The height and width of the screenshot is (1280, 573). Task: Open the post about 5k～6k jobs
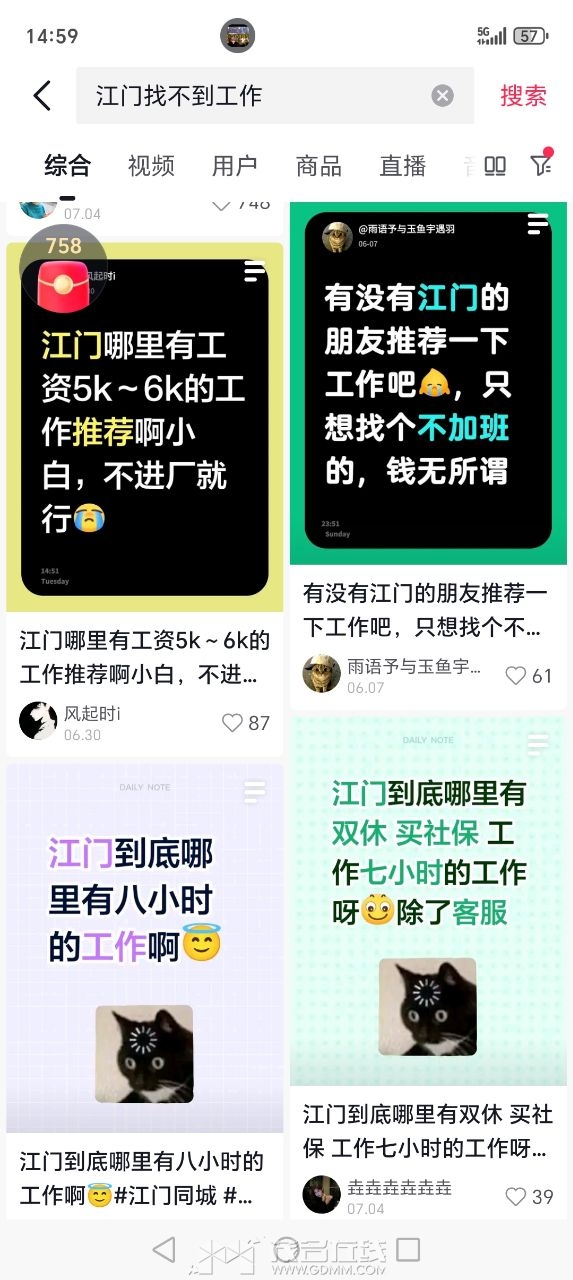pyautogui.click(x=145, y=428)
